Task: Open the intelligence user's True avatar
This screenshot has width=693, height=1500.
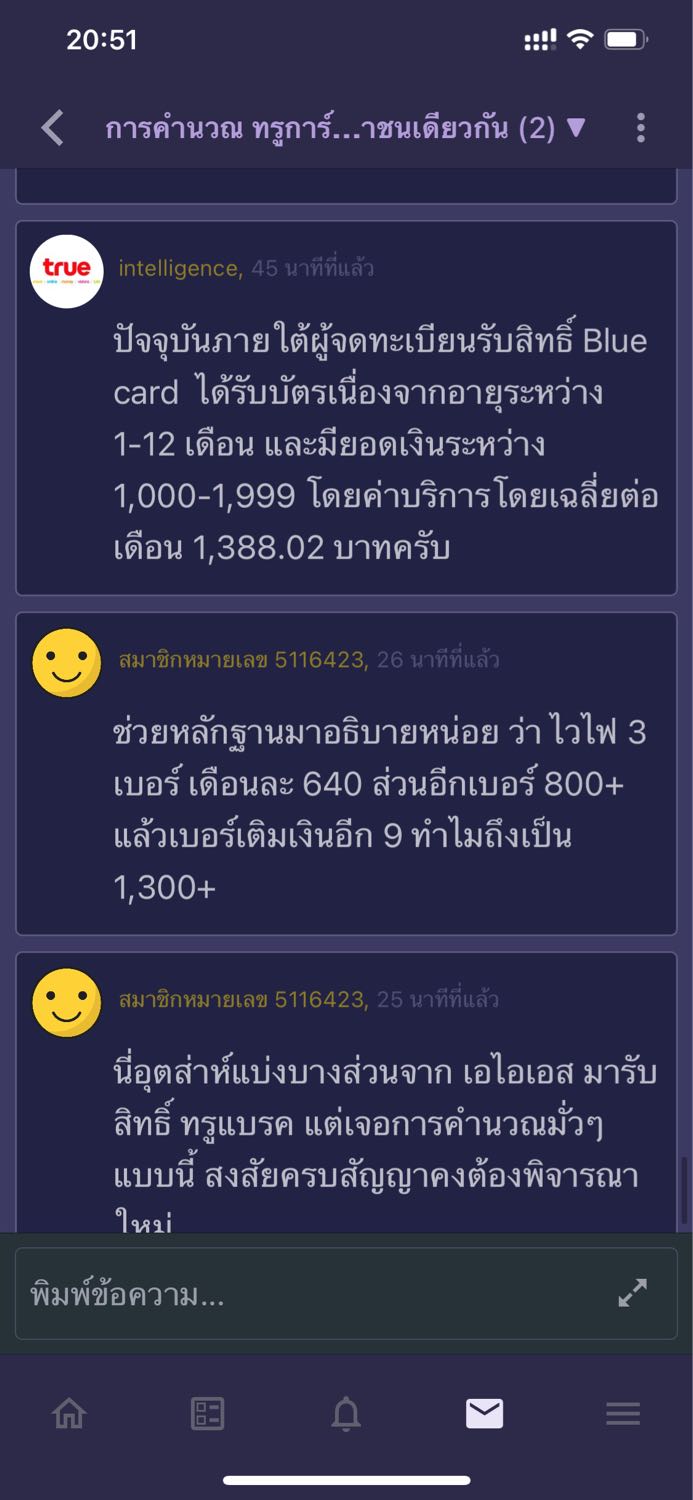Action: coord(67,271)
